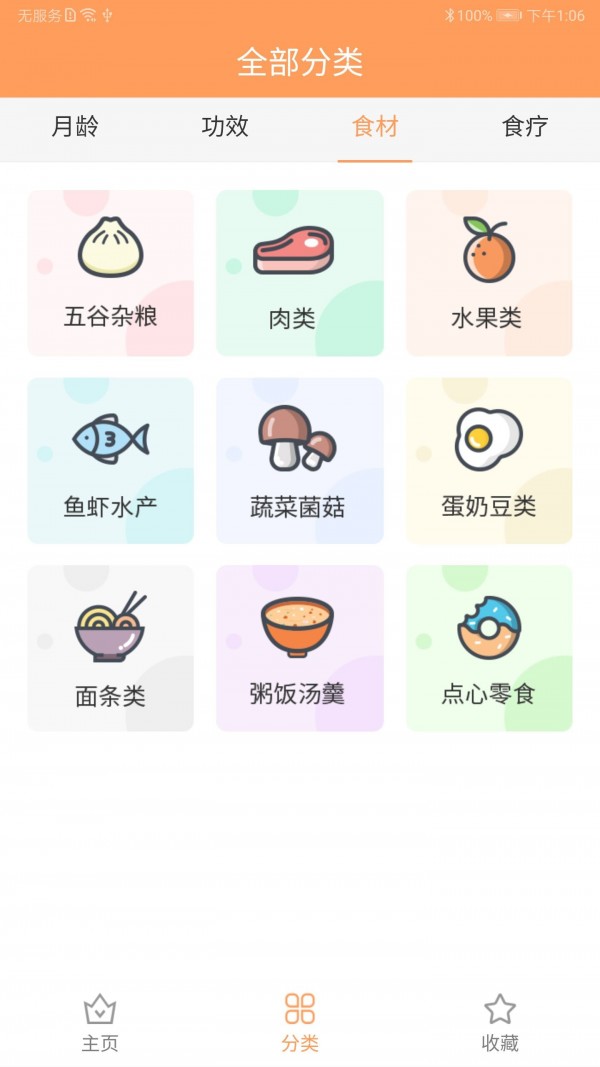
Task: Switch to the 月龄 tab
Action: tap(75, 128)
